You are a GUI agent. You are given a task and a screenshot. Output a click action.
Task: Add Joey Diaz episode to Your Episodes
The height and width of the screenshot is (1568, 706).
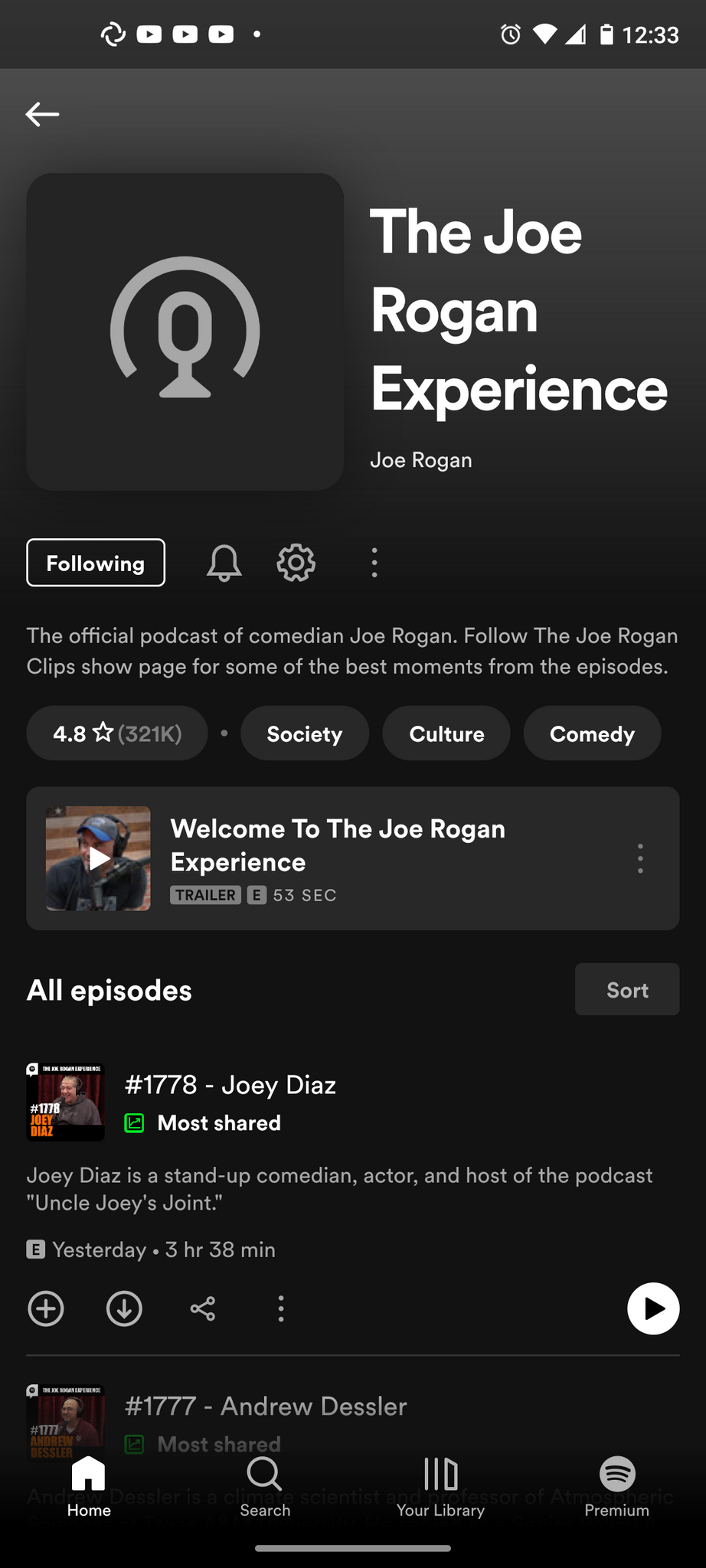[46, 1308]
